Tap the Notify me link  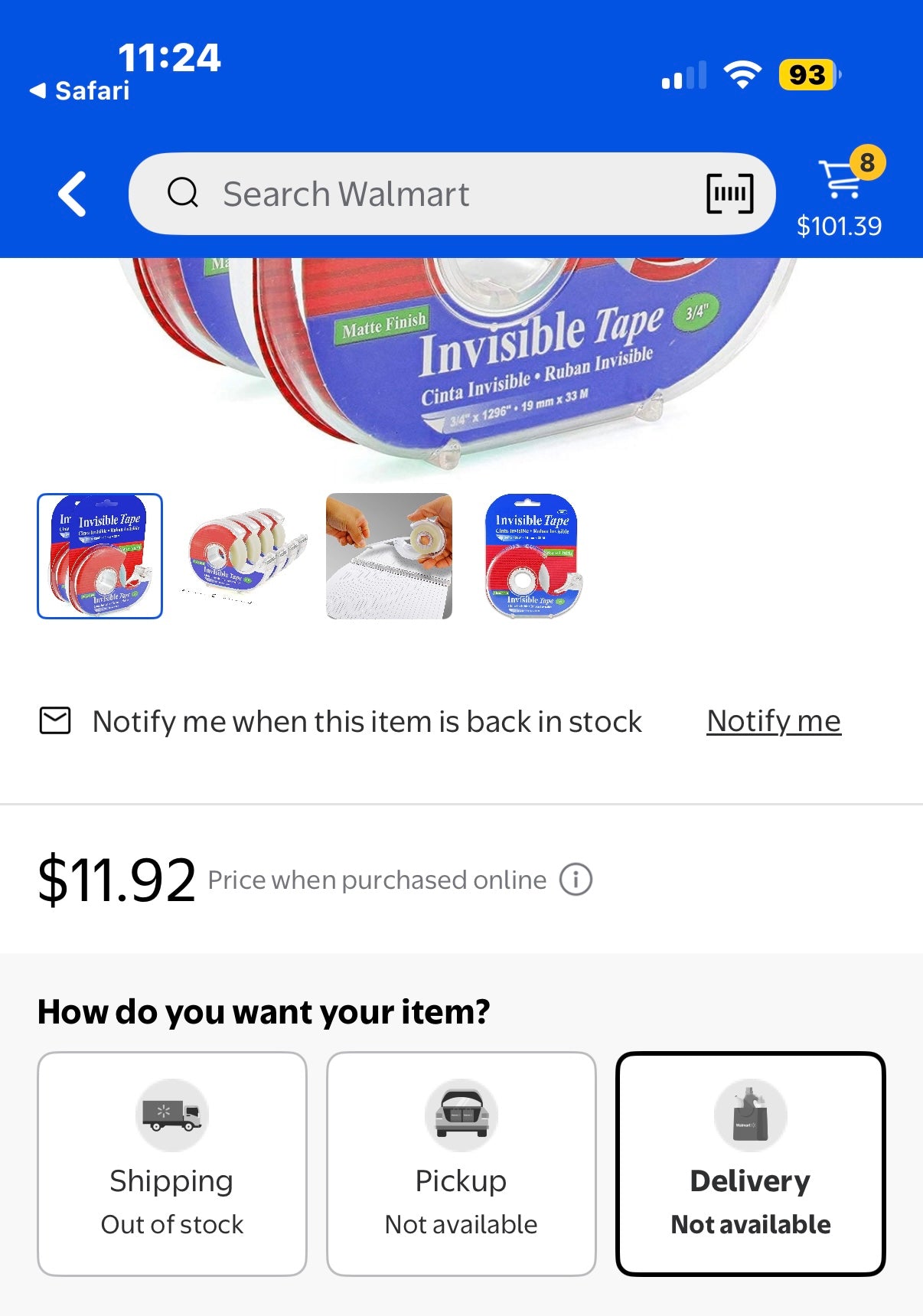pyautogui.click(x=773, y=721)
